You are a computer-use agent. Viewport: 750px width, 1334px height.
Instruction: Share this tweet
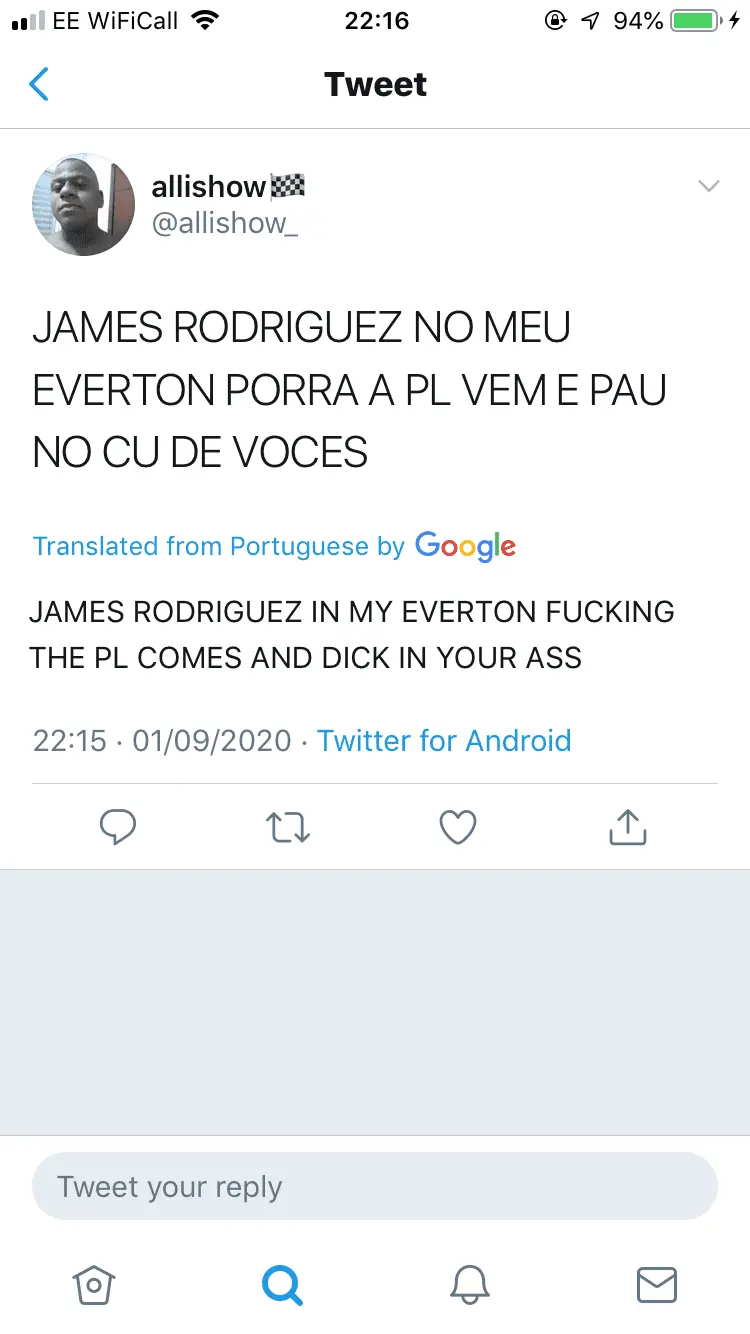coord(628,827)
